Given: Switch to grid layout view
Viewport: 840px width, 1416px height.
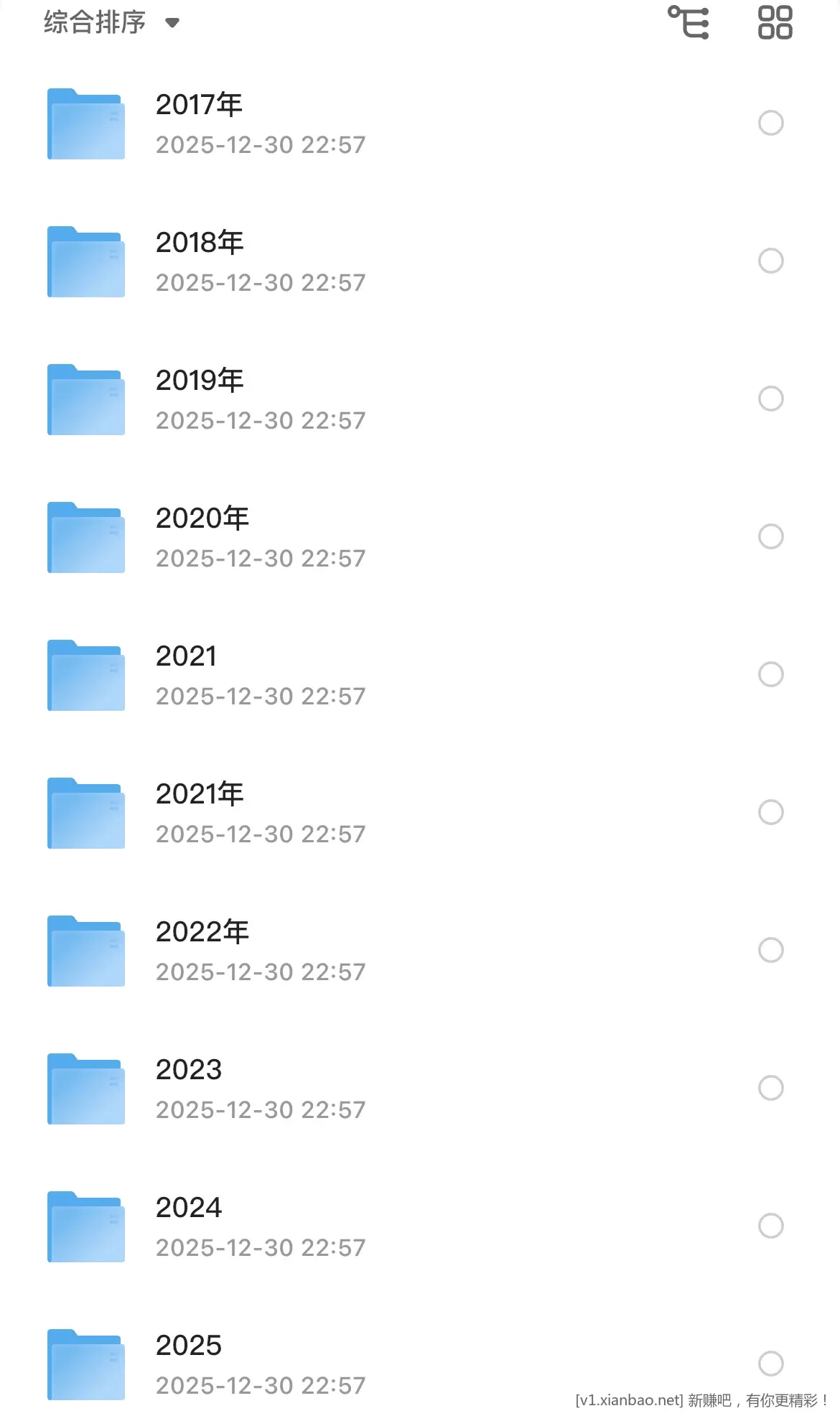Looking at the screenshot, I should click(775, 23).
